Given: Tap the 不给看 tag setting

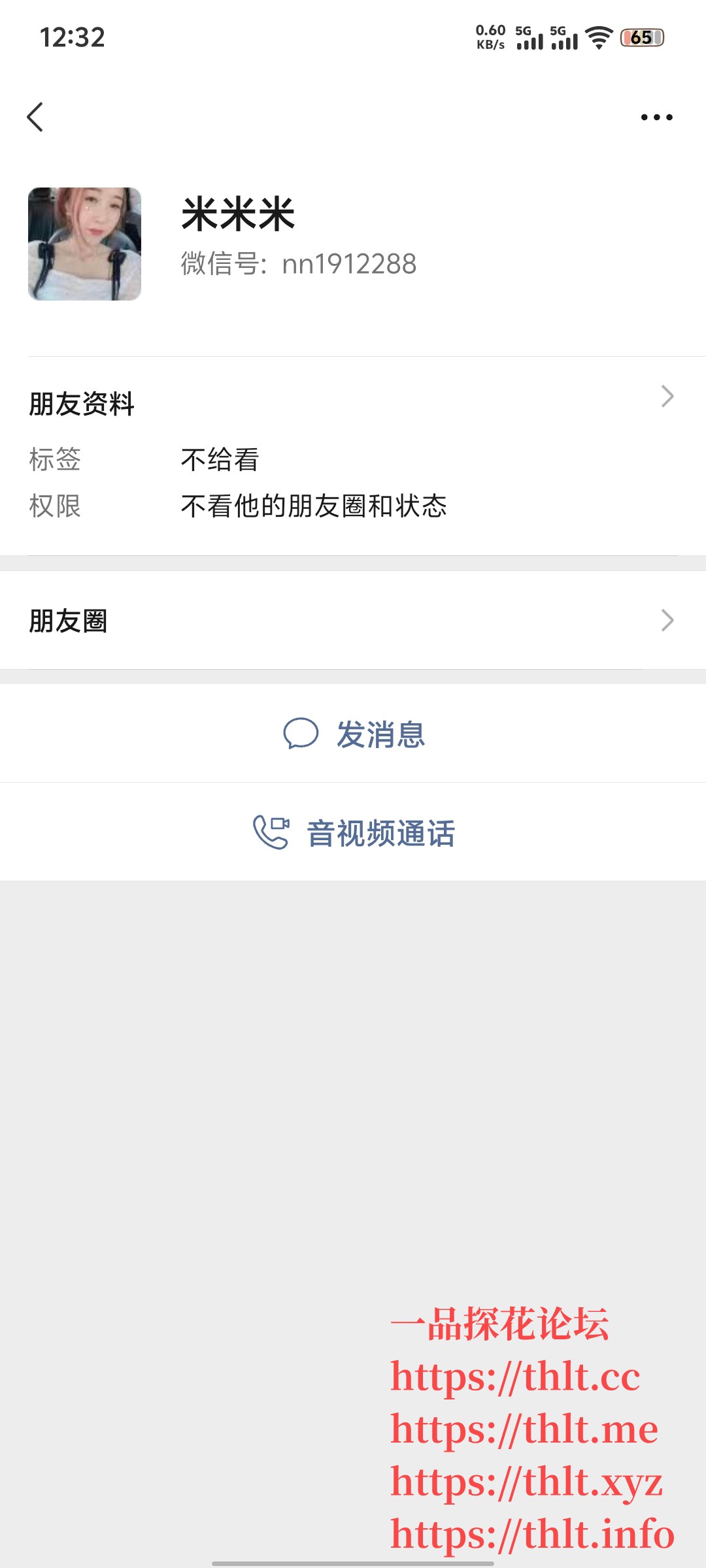Looking at the screenshot, I should coord(221,459).
